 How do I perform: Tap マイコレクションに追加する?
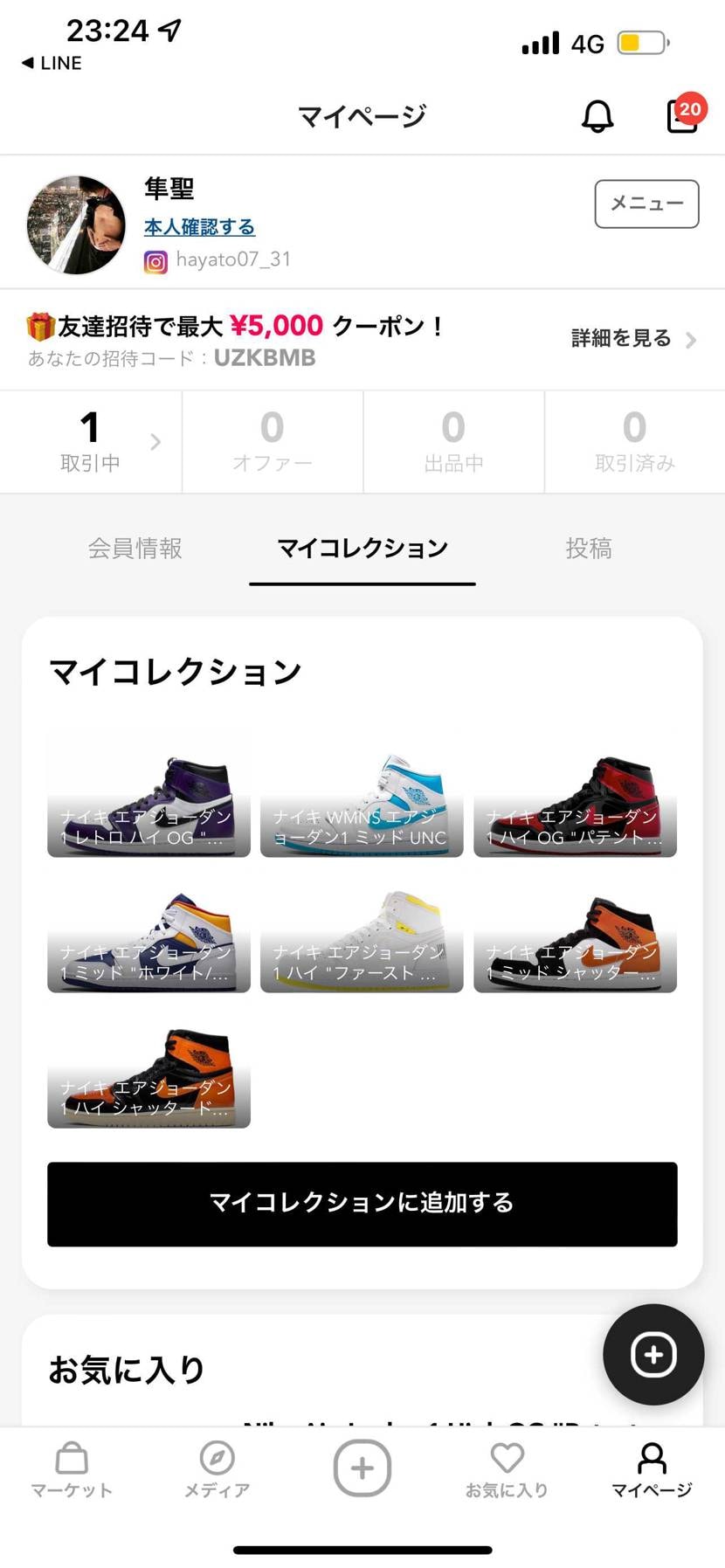pos(362,1204)
